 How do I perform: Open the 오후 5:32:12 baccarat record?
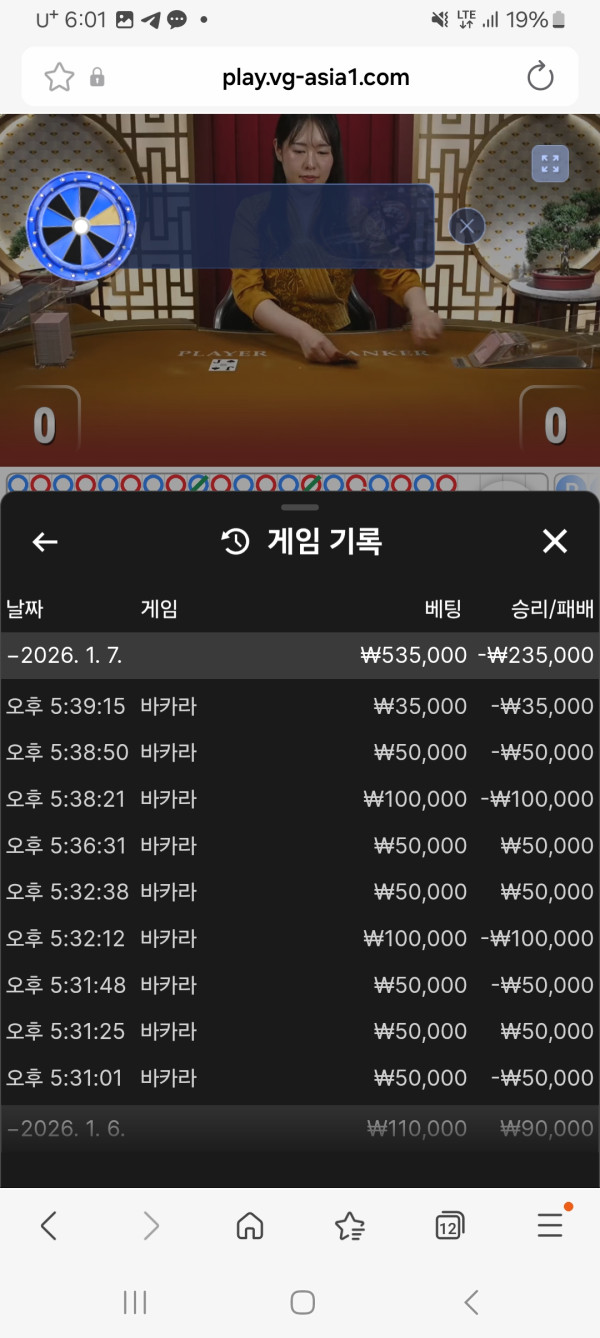300,939
